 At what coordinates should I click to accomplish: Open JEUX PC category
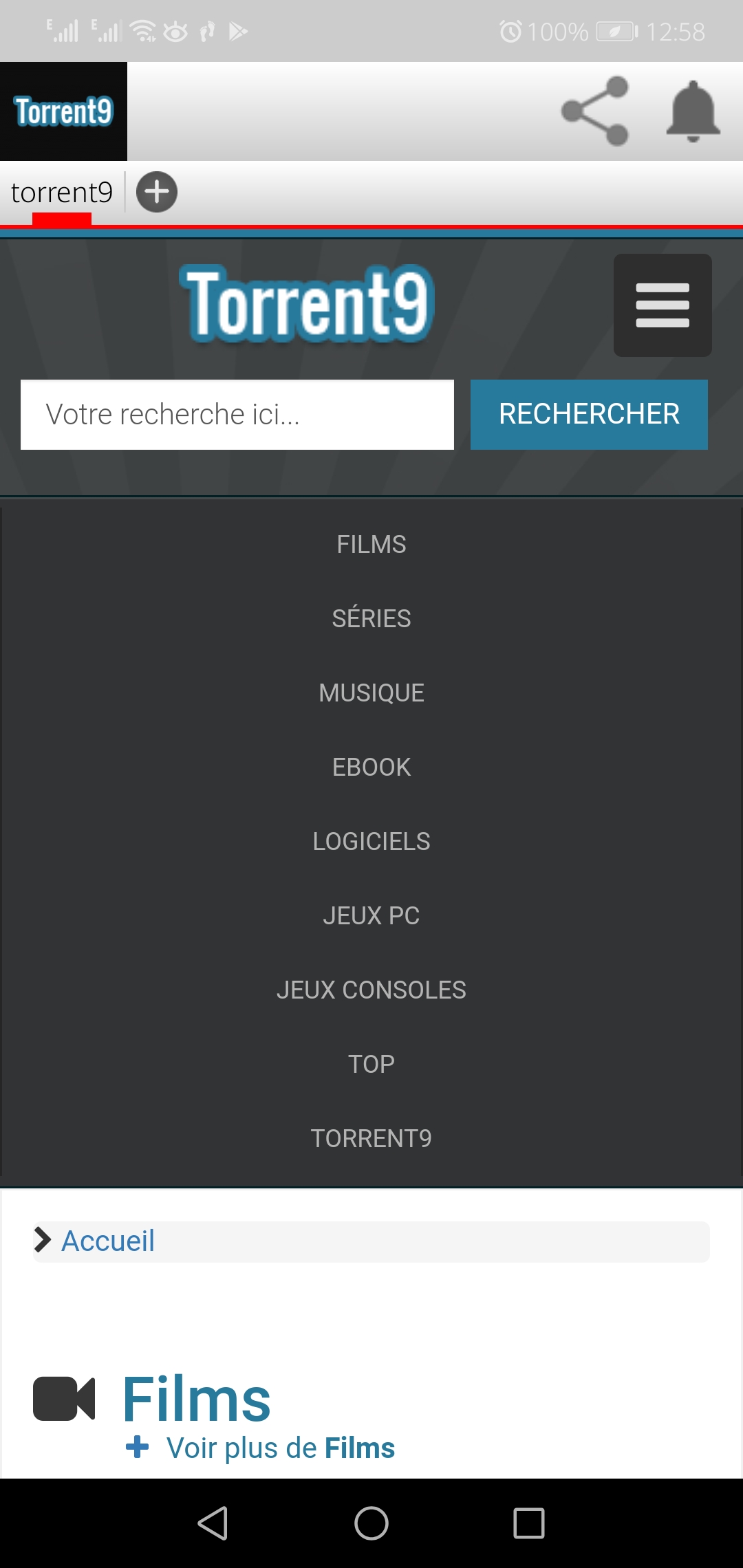(x=371, y=916)
